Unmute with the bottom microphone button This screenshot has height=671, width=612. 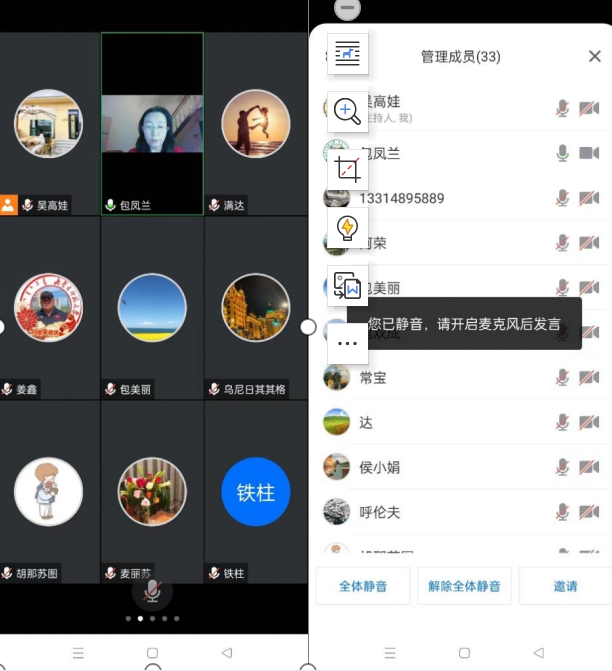(x=152, y=592)
